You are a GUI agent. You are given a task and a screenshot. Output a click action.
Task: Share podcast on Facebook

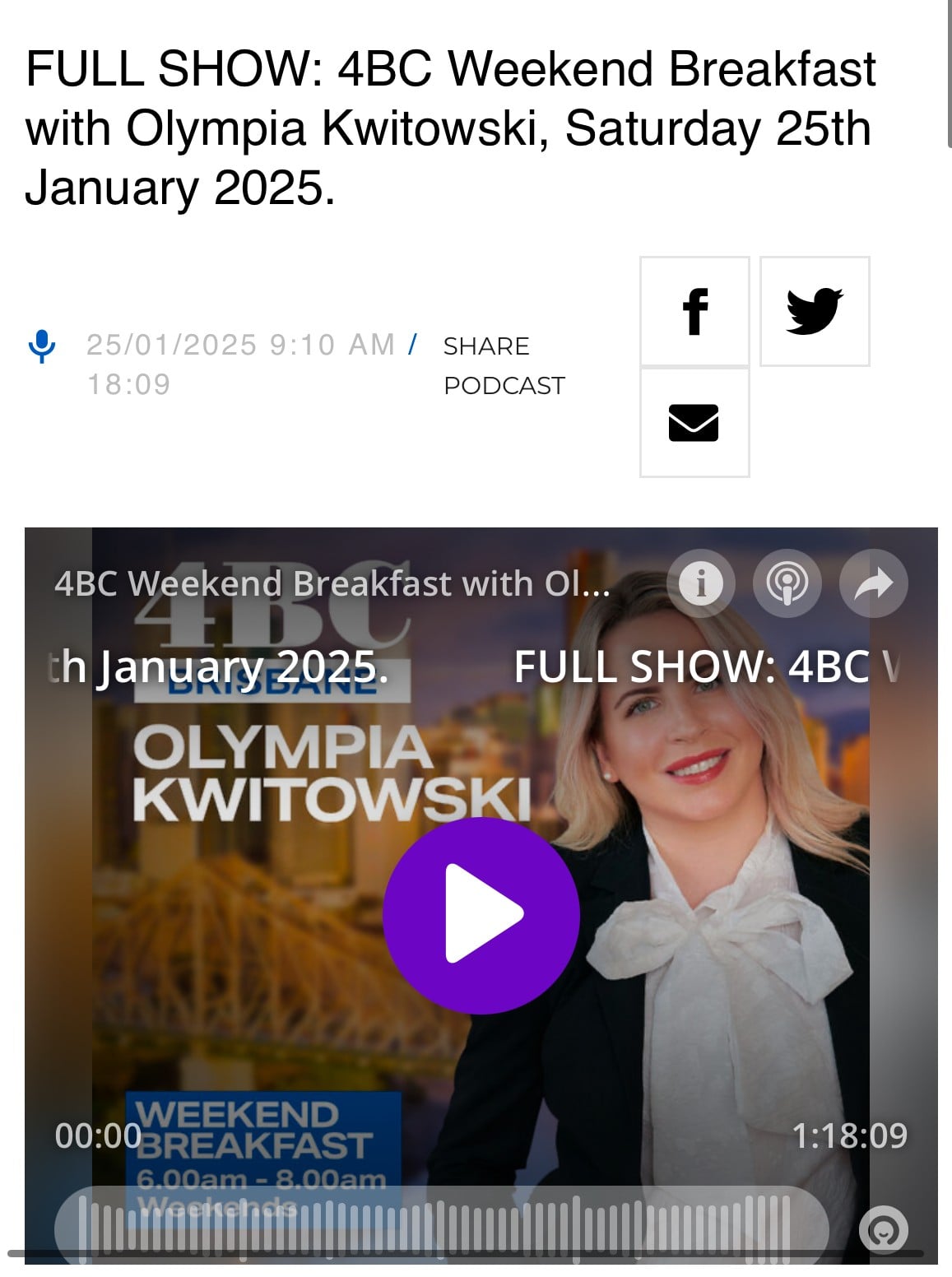tap(694, 311)
